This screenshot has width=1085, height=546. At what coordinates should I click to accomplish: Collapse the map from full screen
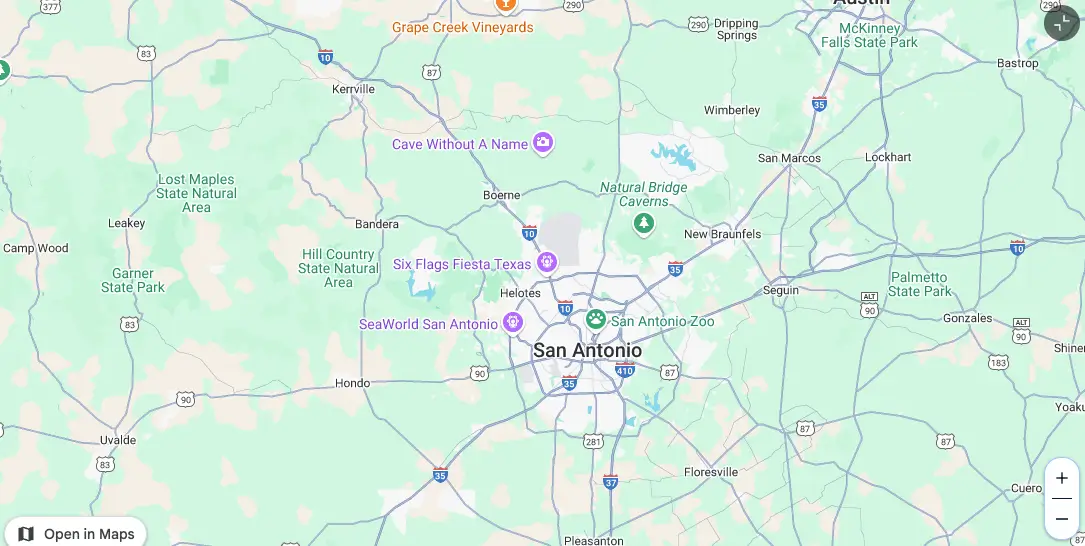click(1061, 23)
